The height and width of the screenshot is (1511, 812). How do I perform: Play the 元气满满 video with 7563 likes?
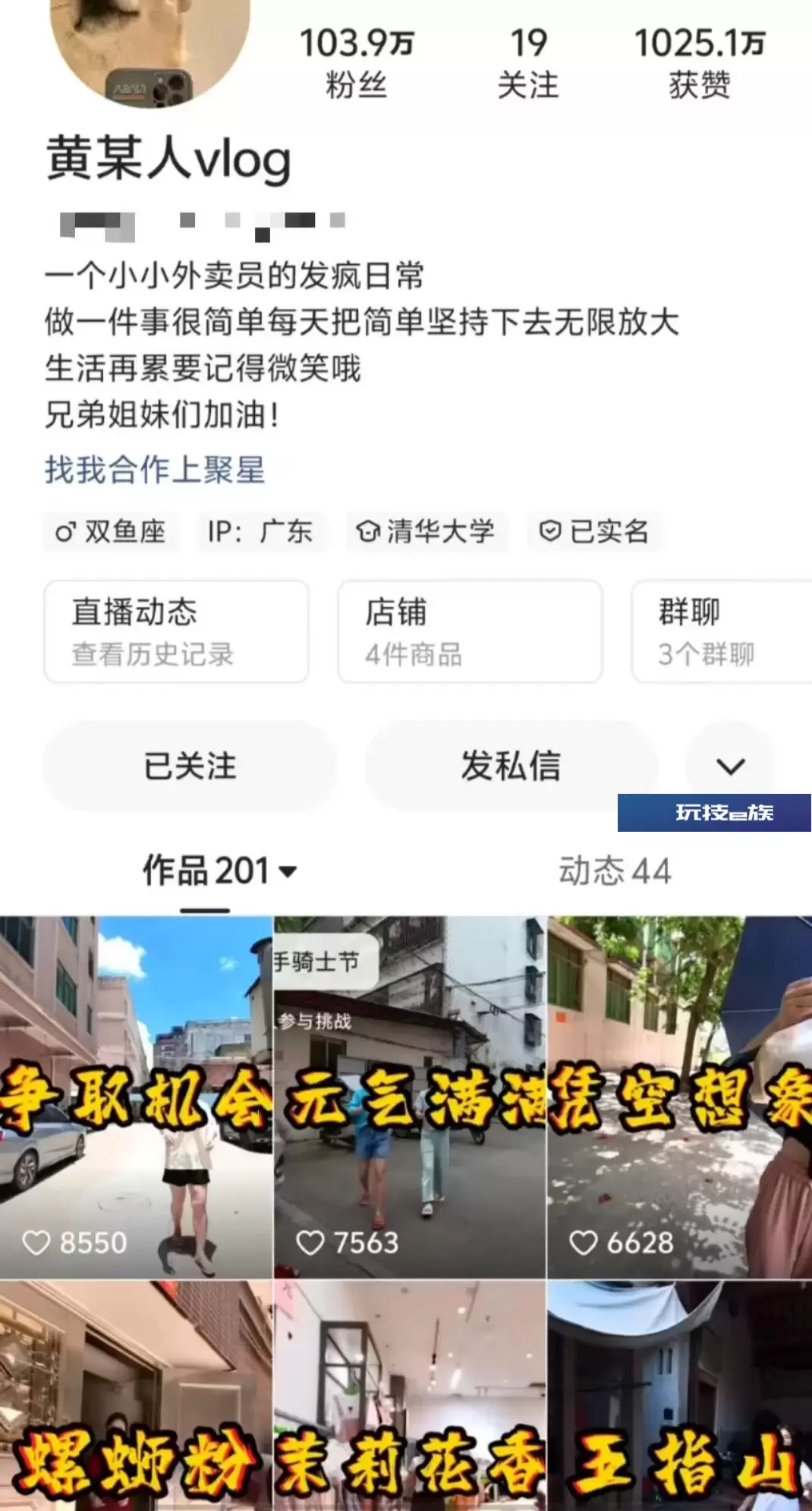click(410, 1097)
